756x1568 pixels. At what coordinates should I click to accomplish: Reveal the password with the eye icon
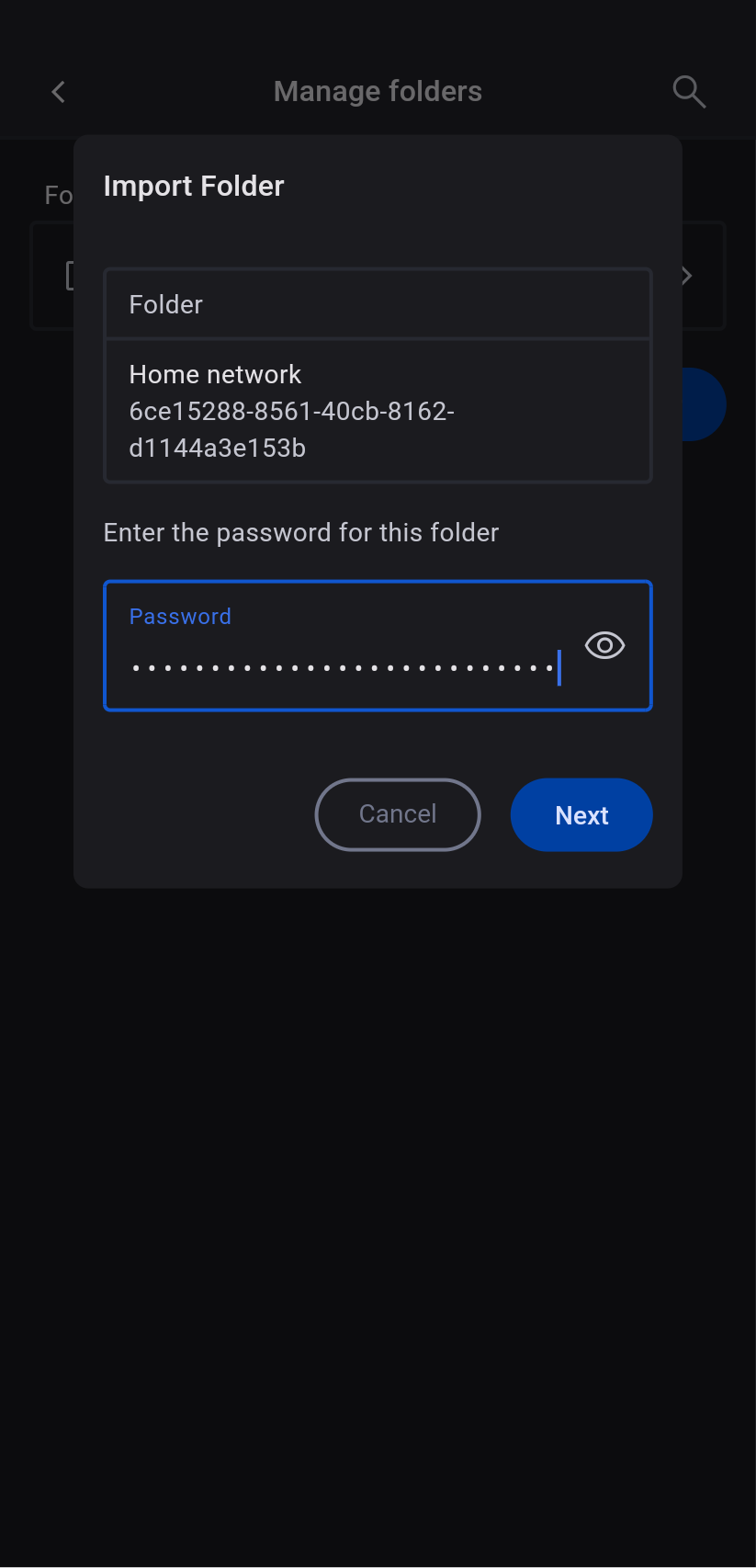pyautogui.click(x=604, y=645)
